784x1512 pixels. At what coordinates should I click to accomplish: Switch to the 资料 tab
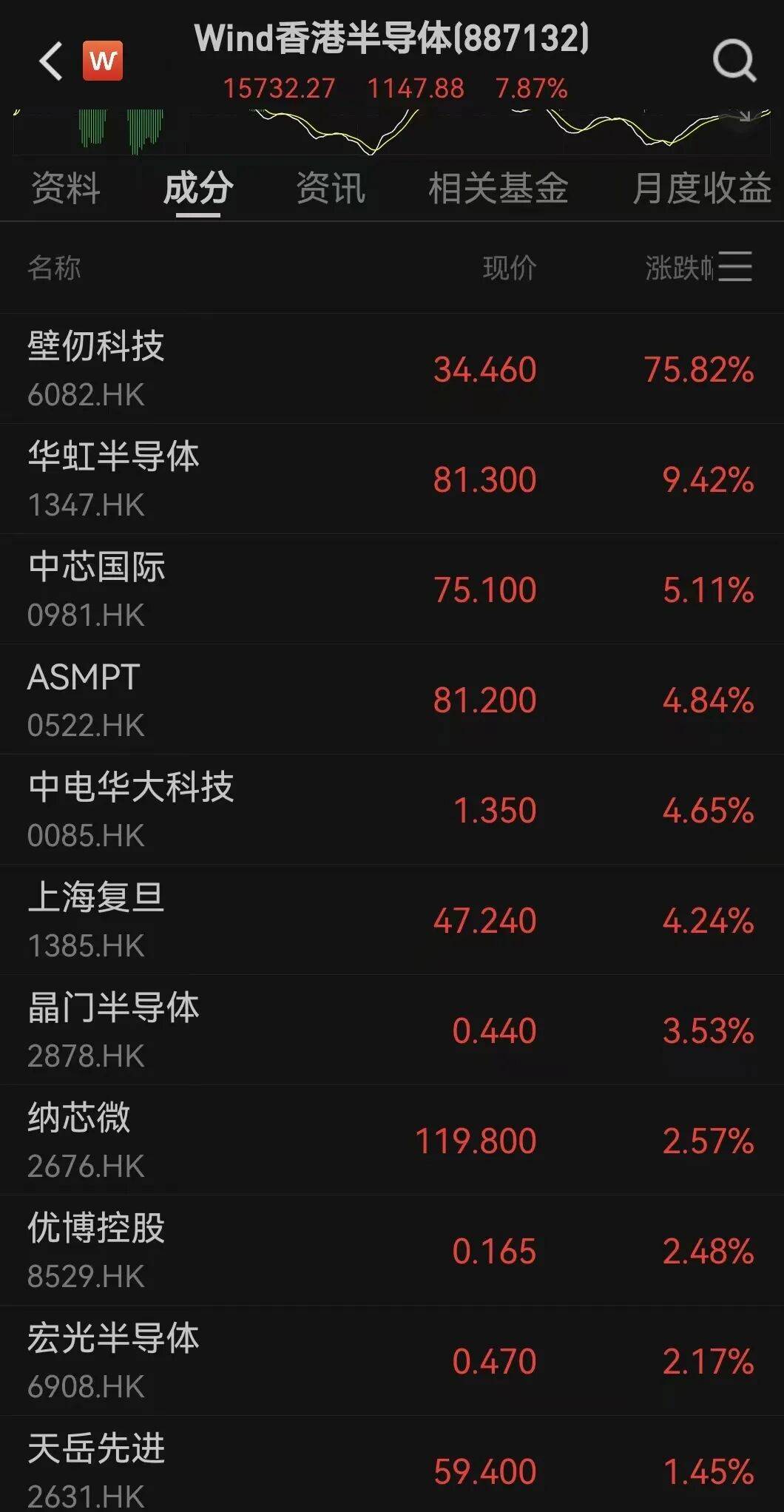click(x=65, y=189)
